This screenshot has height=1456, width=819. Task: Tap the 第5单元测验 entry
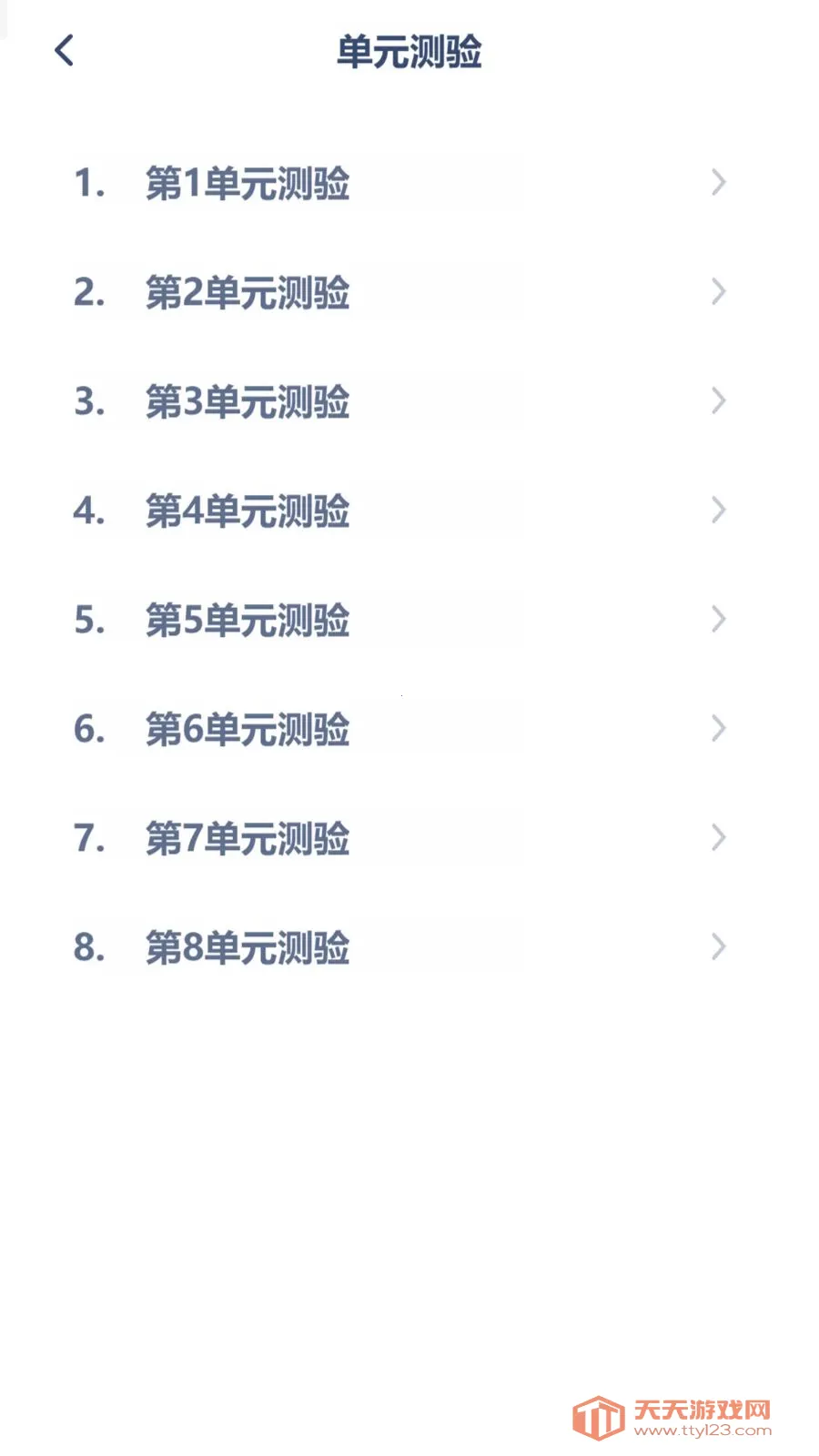point(248,620)
